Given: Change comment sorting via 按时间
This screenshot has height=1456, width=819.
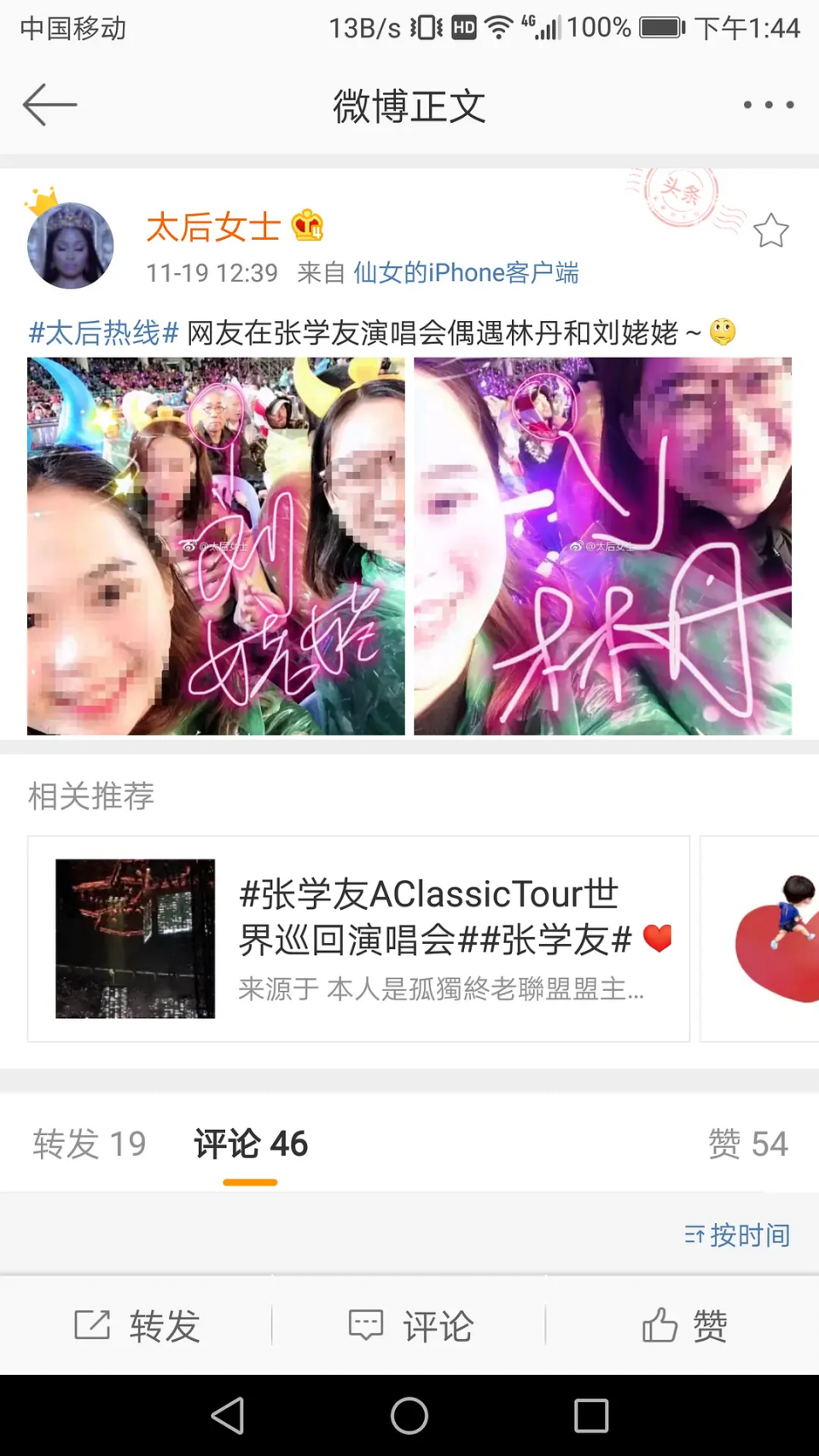Looking at the screenshot, I should pos(737,1235).
